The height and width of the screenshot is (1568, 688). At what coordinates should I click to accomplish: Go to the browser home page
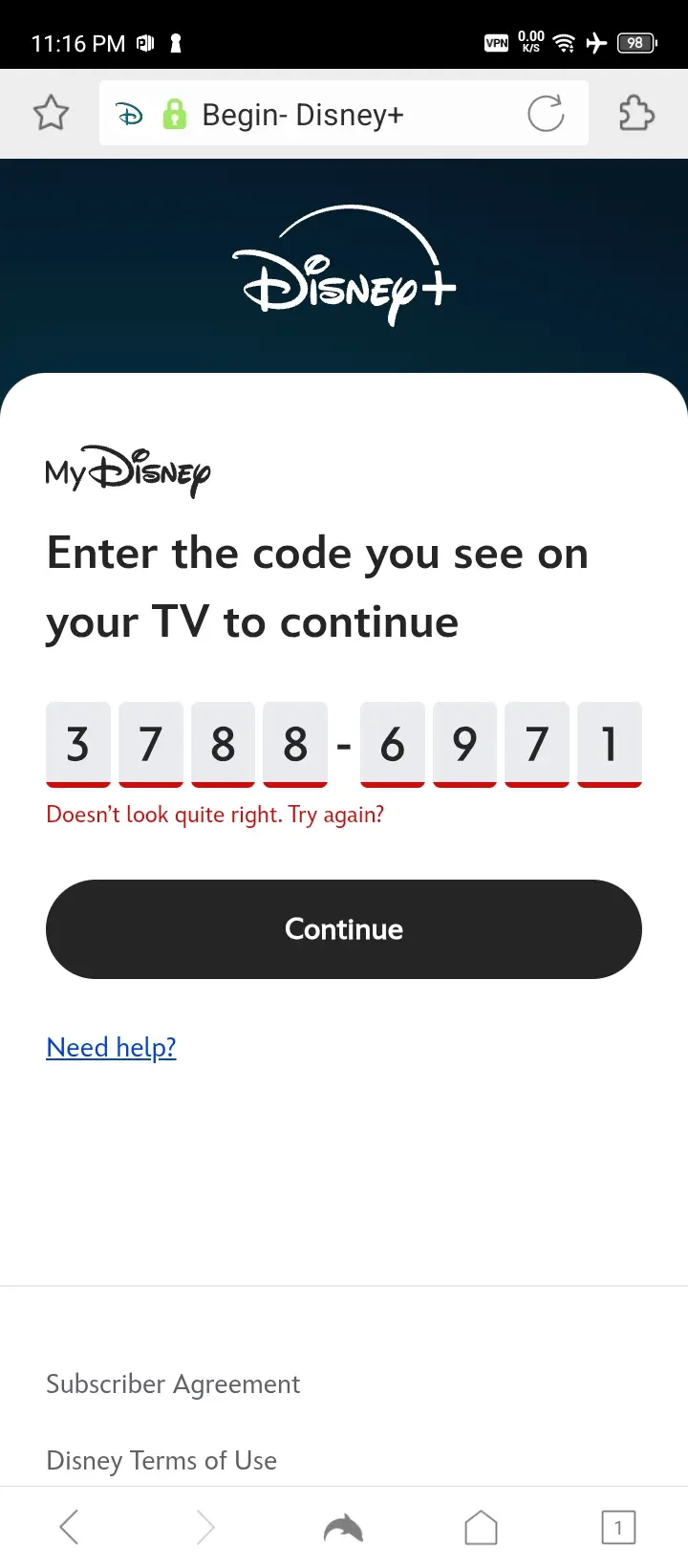point(481,1527)
